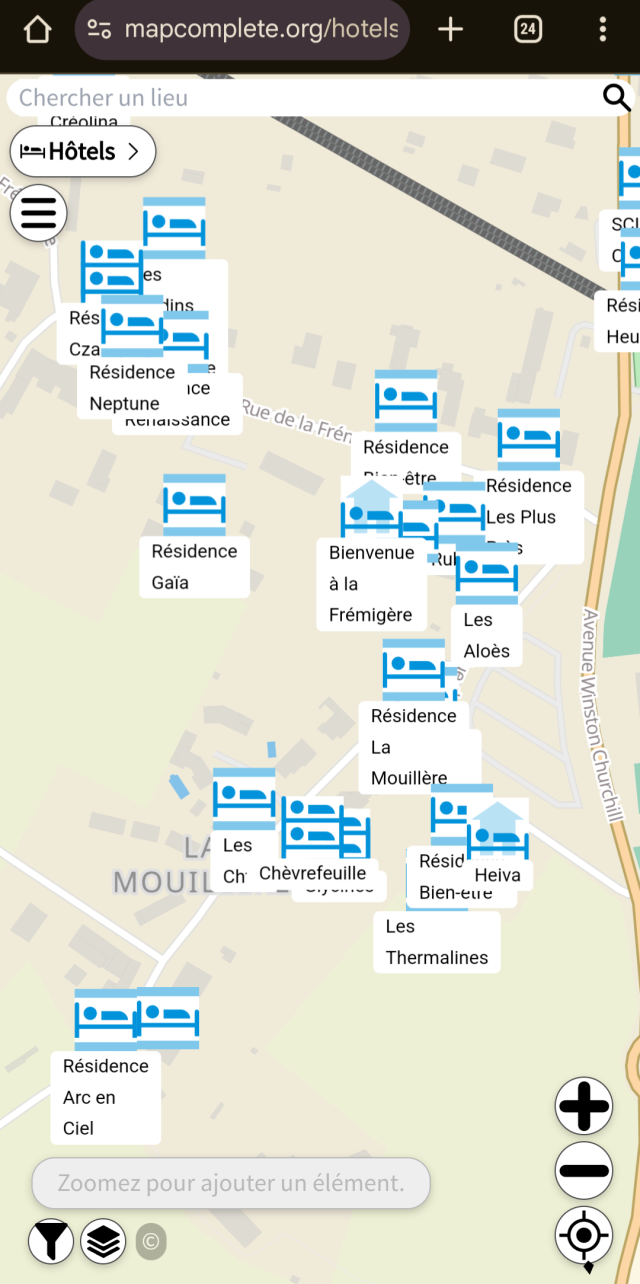
Task: Open the Les Aloès hotel marker
Action: [487, 573]
